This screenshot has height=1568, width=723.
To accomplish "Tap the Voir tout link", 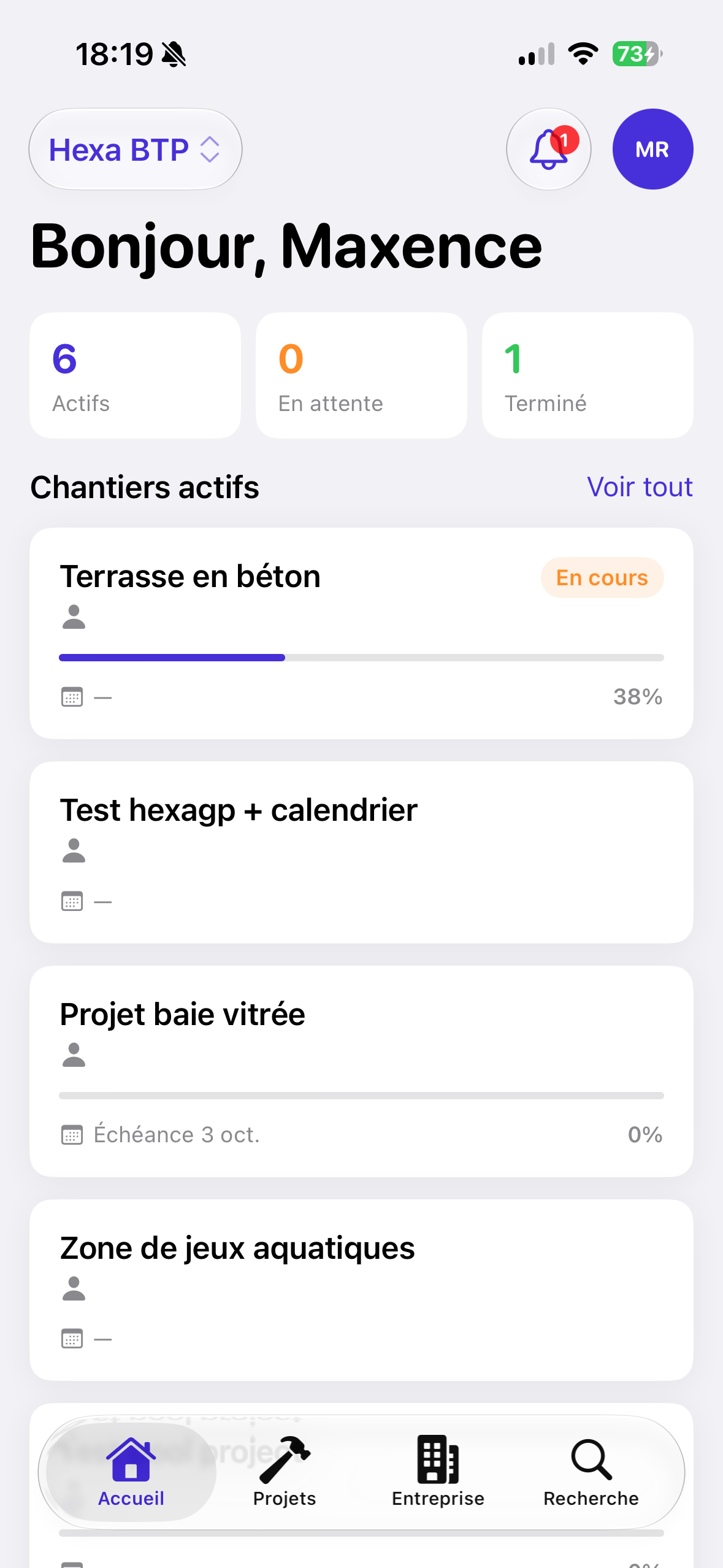I will point(640,487).
